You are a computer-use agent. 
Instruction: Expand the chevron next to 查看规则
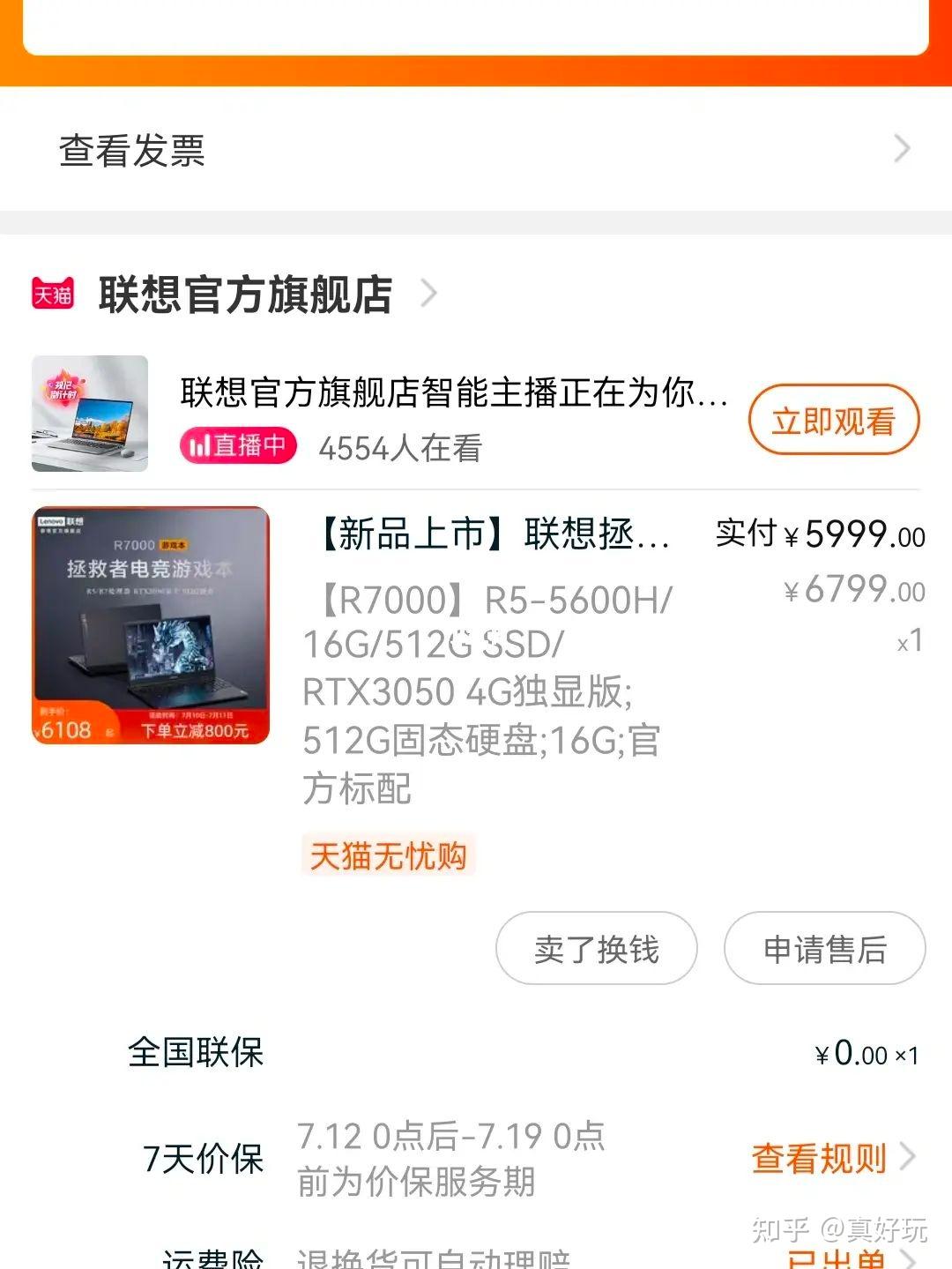(908, 1159)
